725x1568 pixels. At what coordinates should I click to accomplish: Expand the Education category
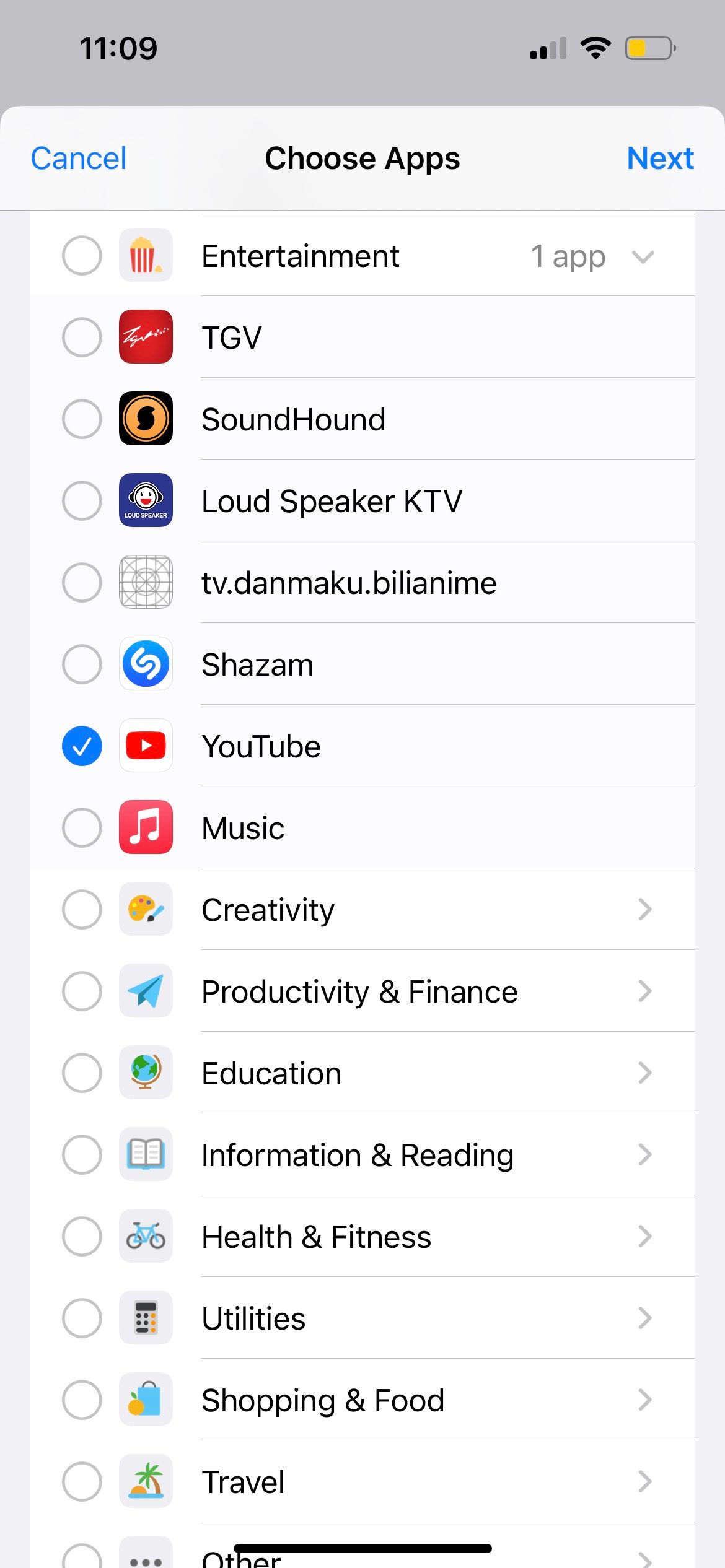(644, 1073)
